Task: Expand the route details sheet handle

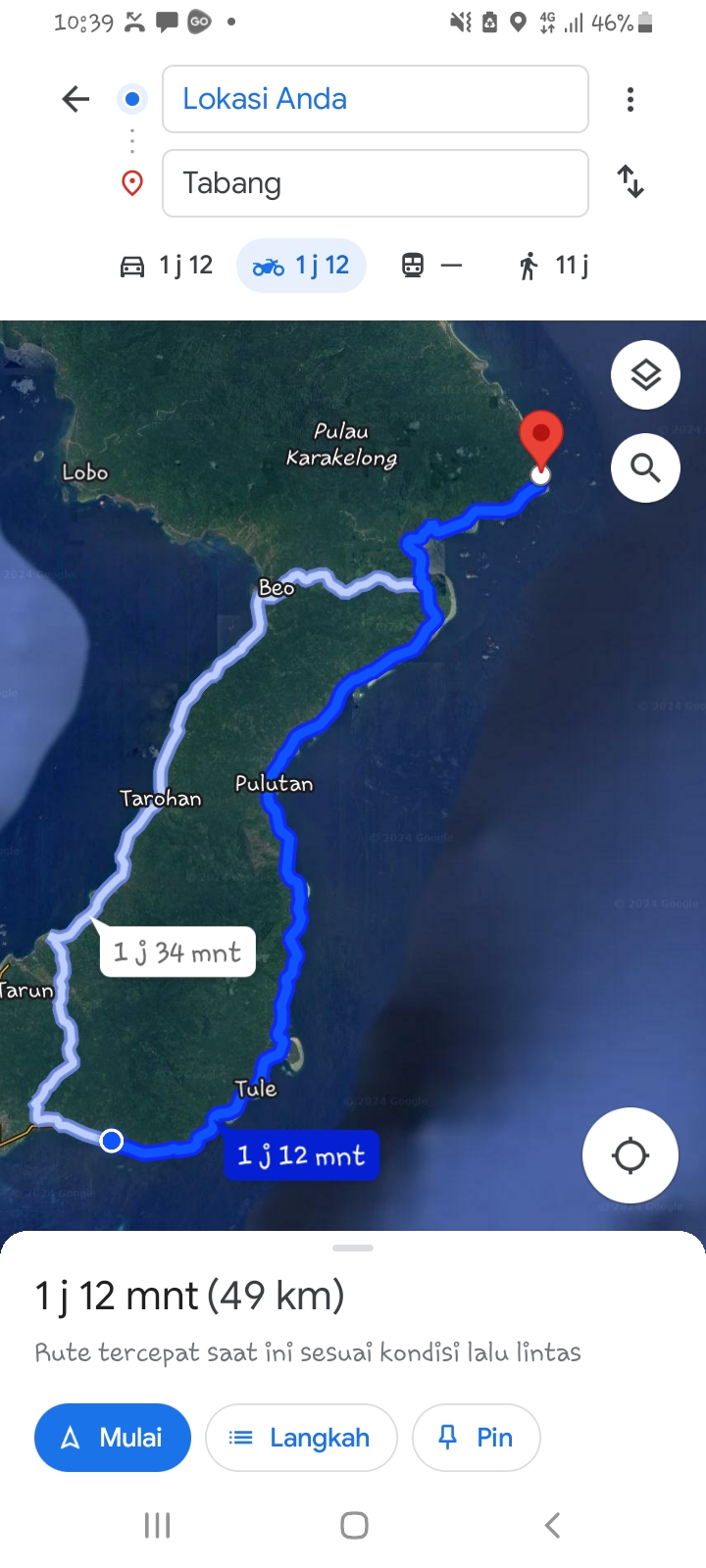Action: coord(353,1248)
